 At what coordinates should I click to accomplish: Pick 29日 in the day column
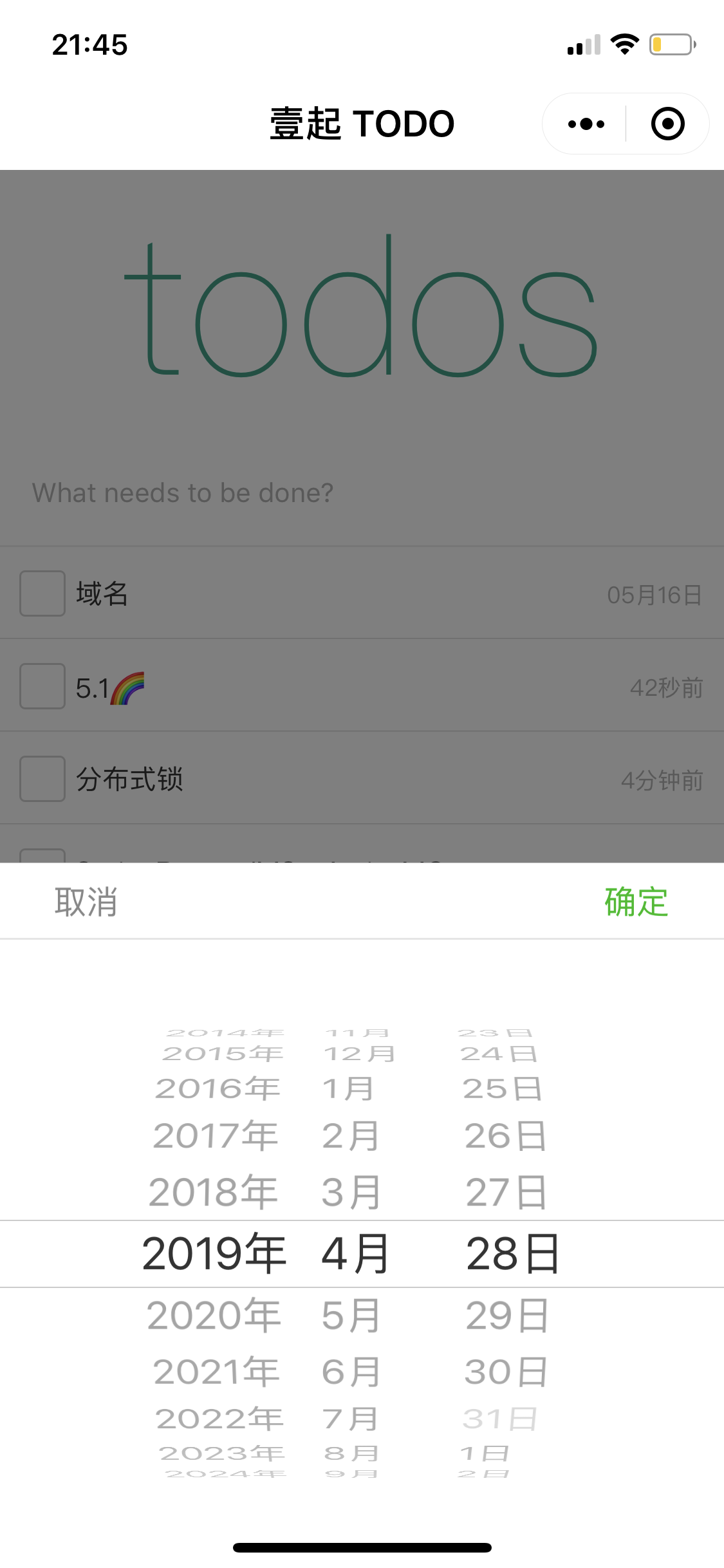508,1315
